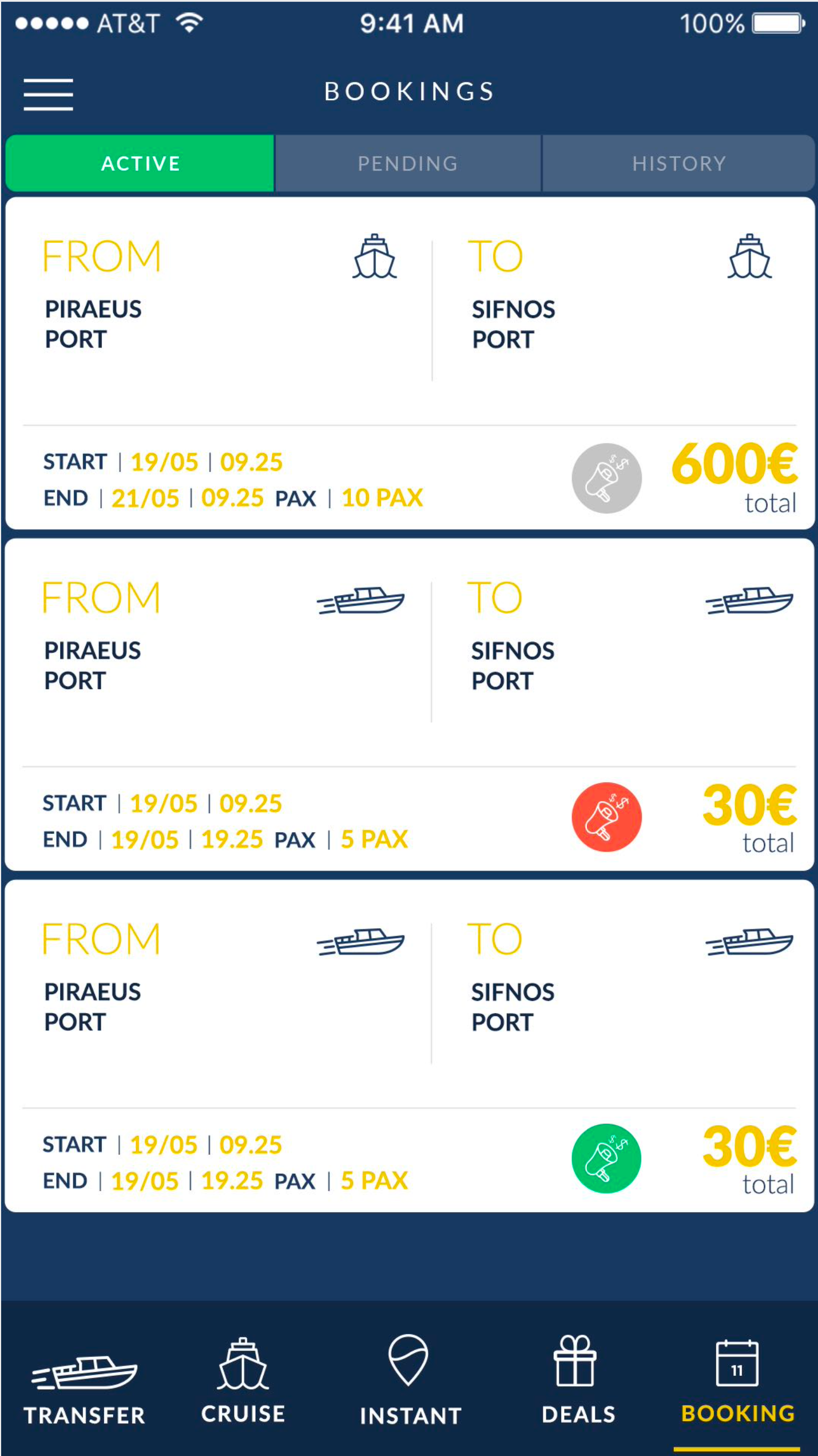The height and width of the screenshot is (1456, 818).
Task: Open the Cruise section
Action: [243, 1380]
